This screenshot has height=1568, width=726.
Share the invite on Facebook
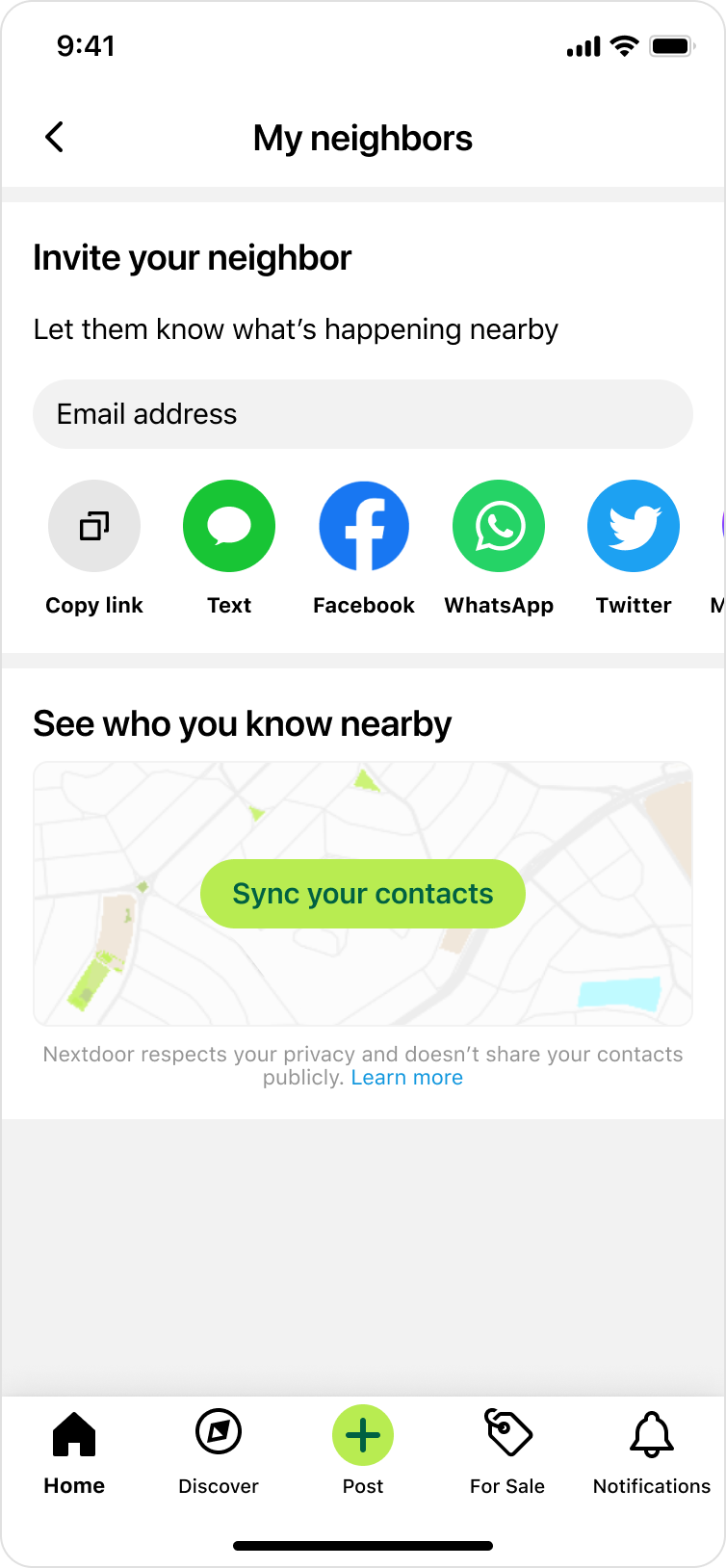pos(364,527)
